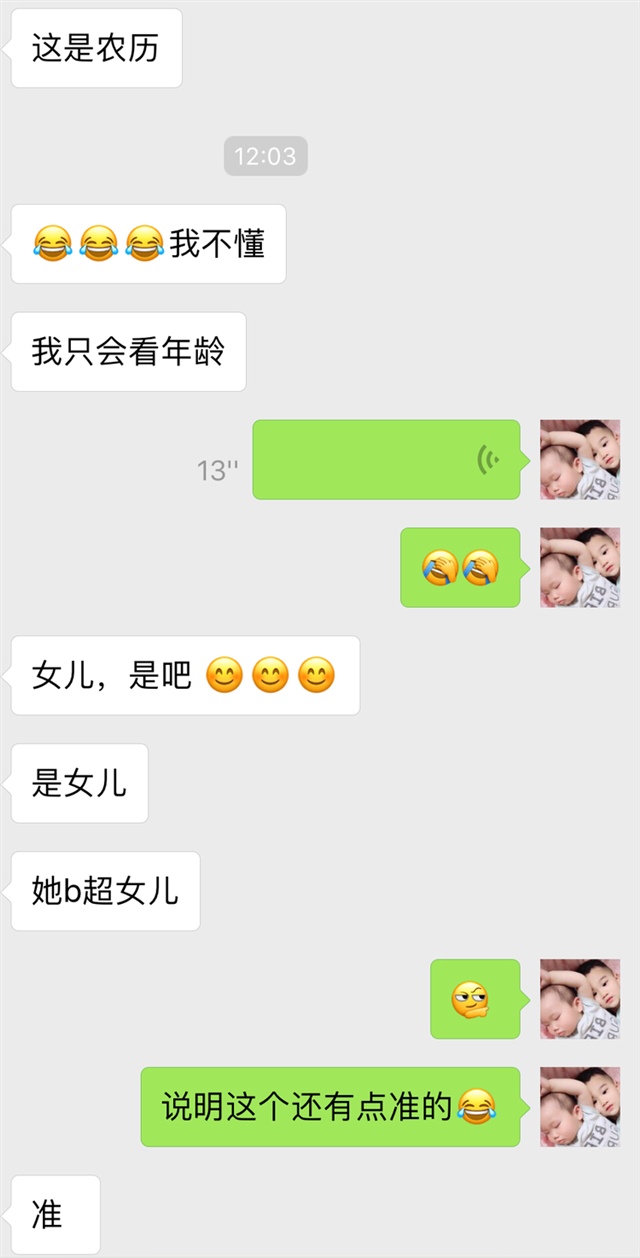Open the avatar beside the thinking-face emoji message

(x=580, y=999)
